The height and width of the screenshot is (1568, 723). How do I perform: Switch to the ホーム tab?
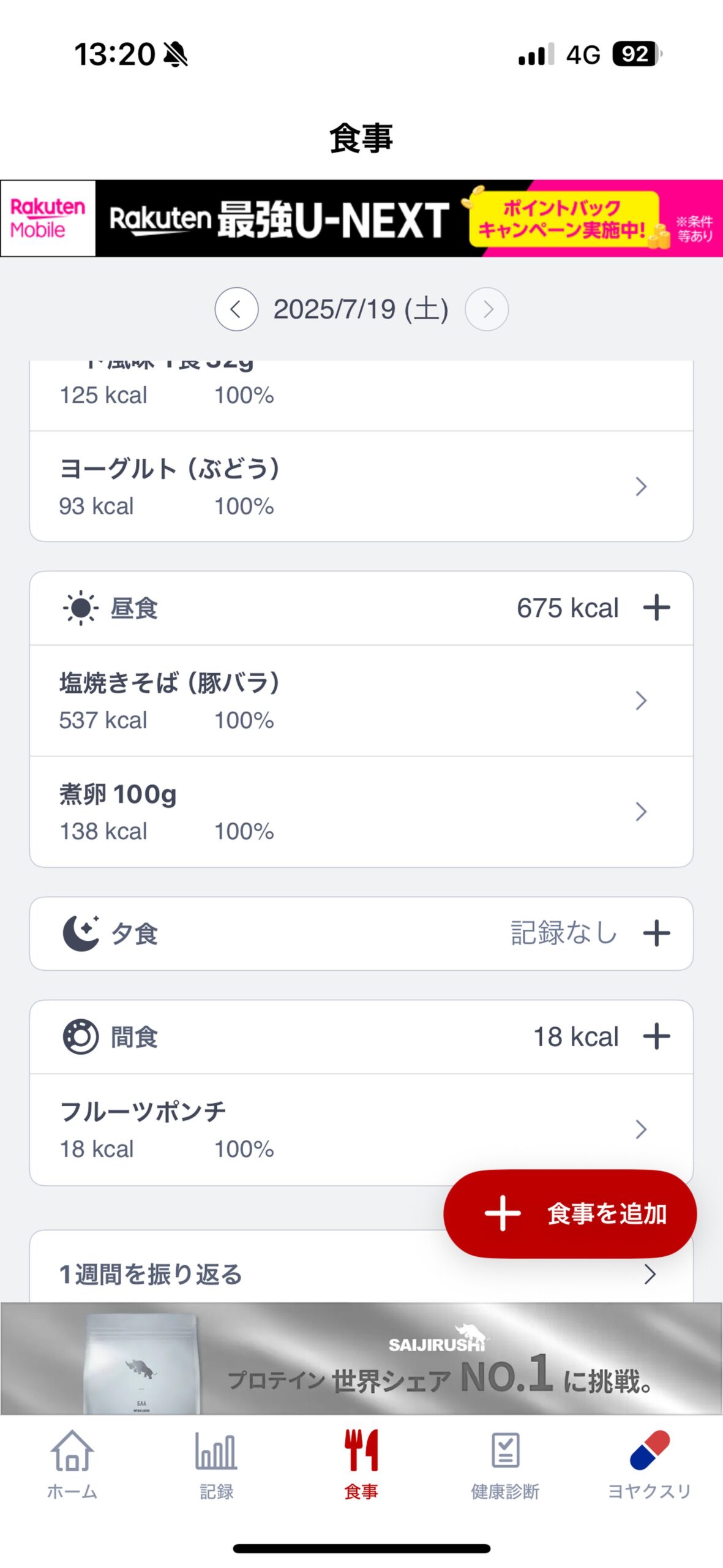pos(72,1464)
